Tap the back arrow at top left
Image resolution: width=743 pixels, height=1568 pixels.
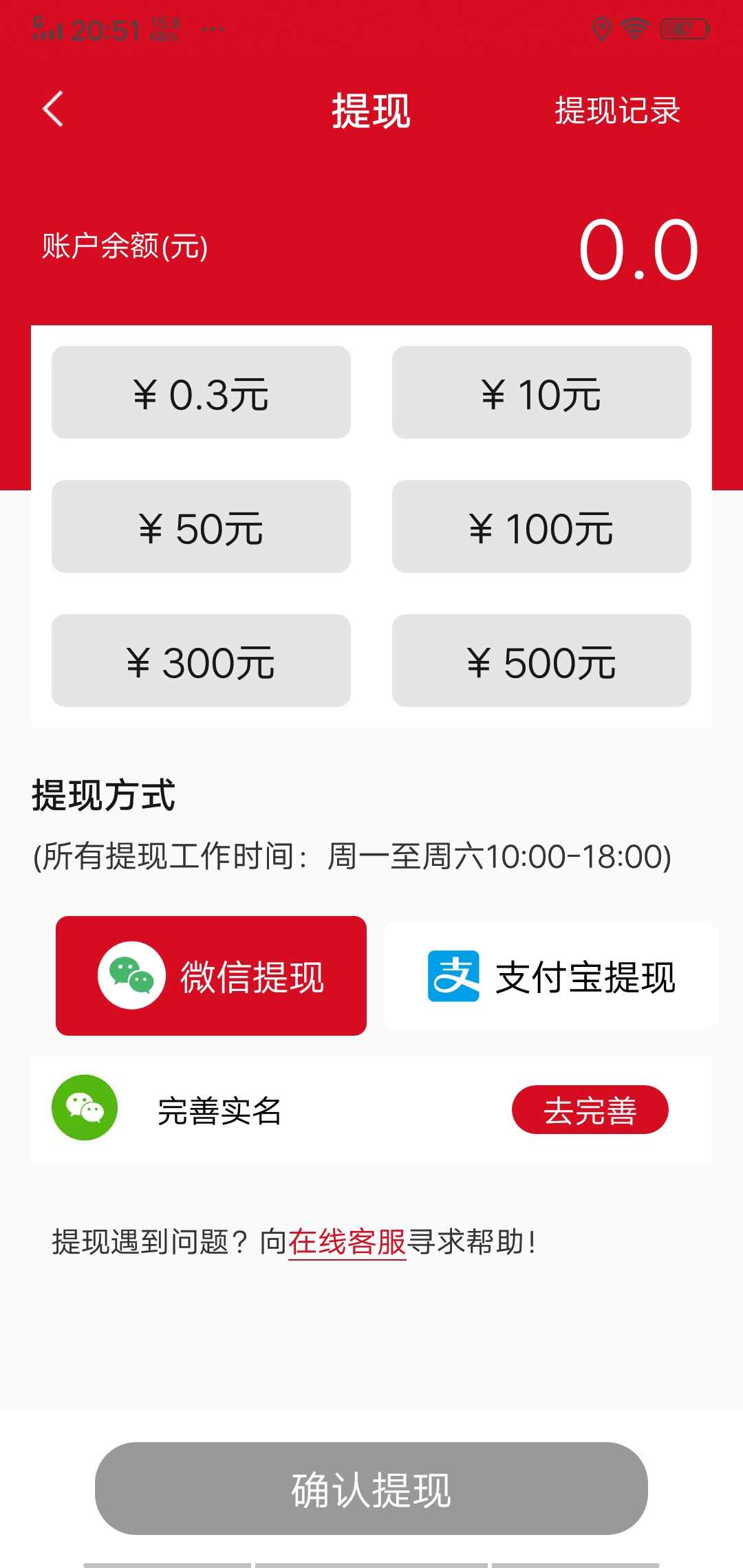point(52,110)
